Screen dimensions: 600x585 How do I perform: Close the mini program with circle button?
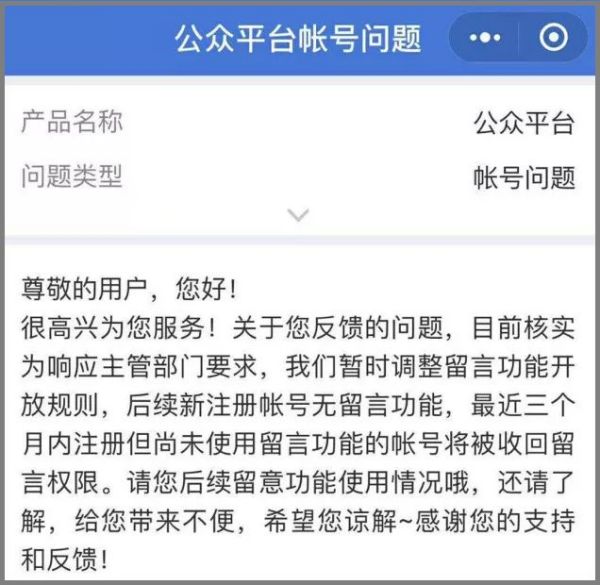pos(552,38)
